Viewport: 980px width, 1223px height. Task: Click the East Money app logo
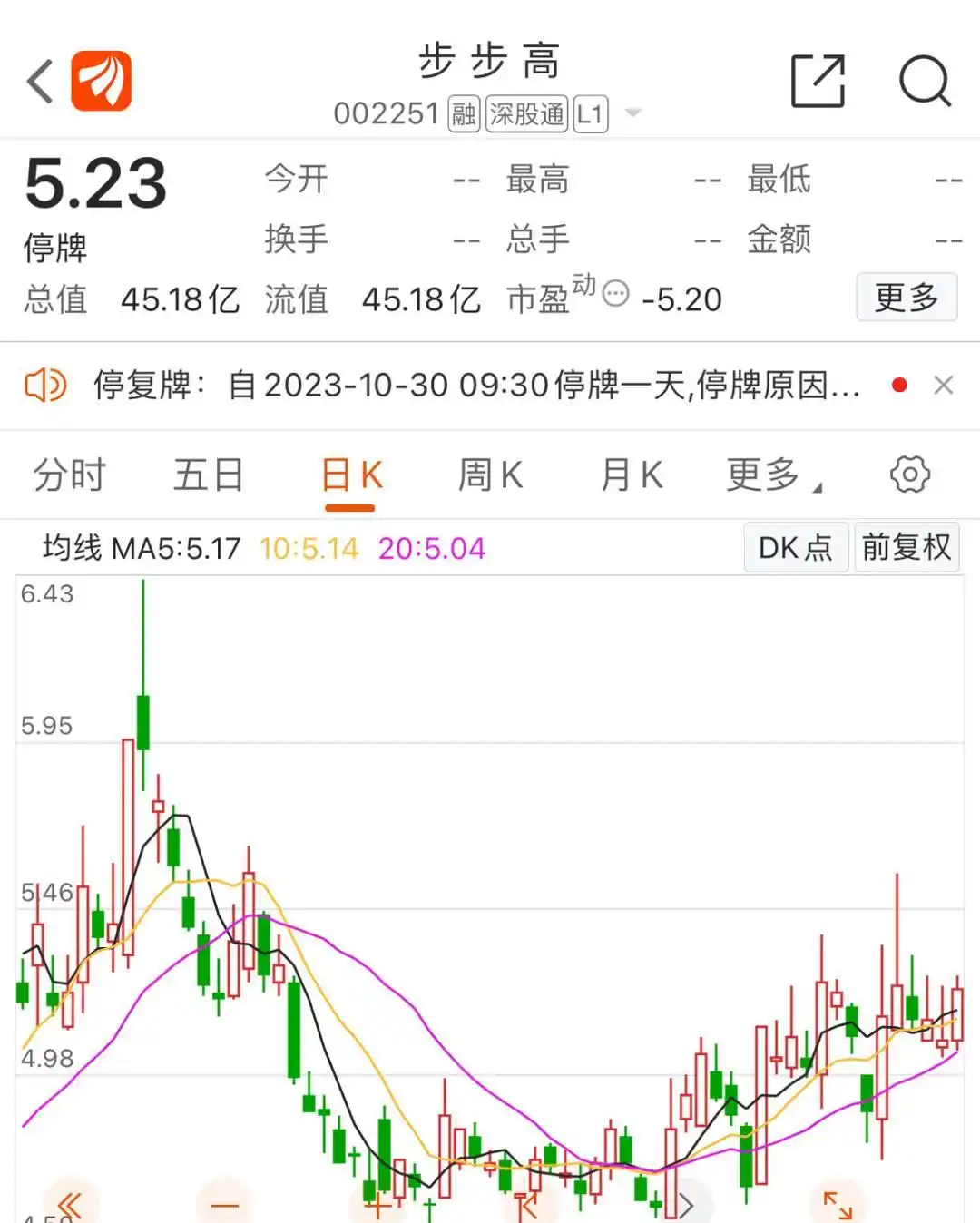102,80
